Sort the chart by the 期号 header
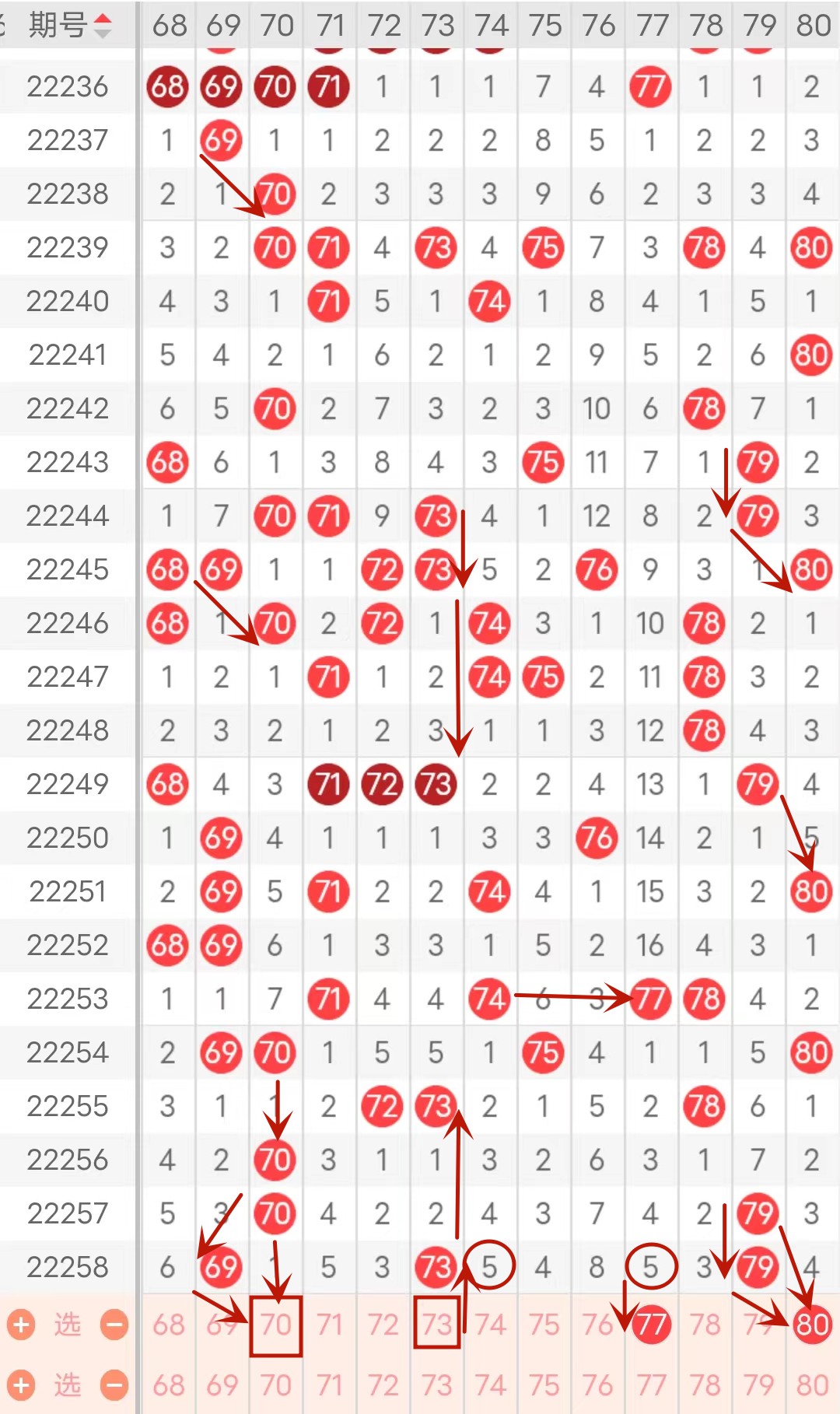Screen dimensions: 840x1414 tap(70, 25)
